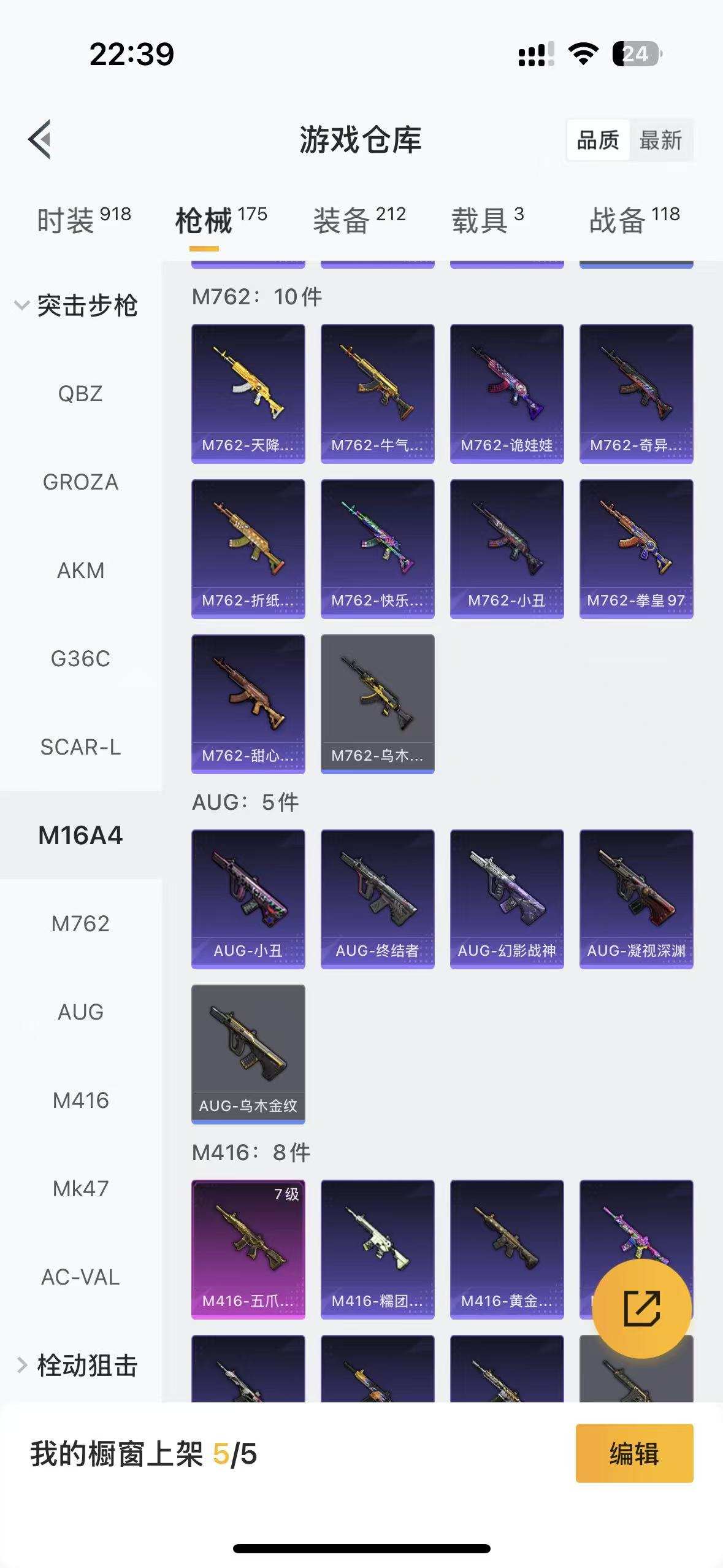Select GROZA in the side list
The height and width of the screenshot is (1568, 723).
(x=80, y=482)
